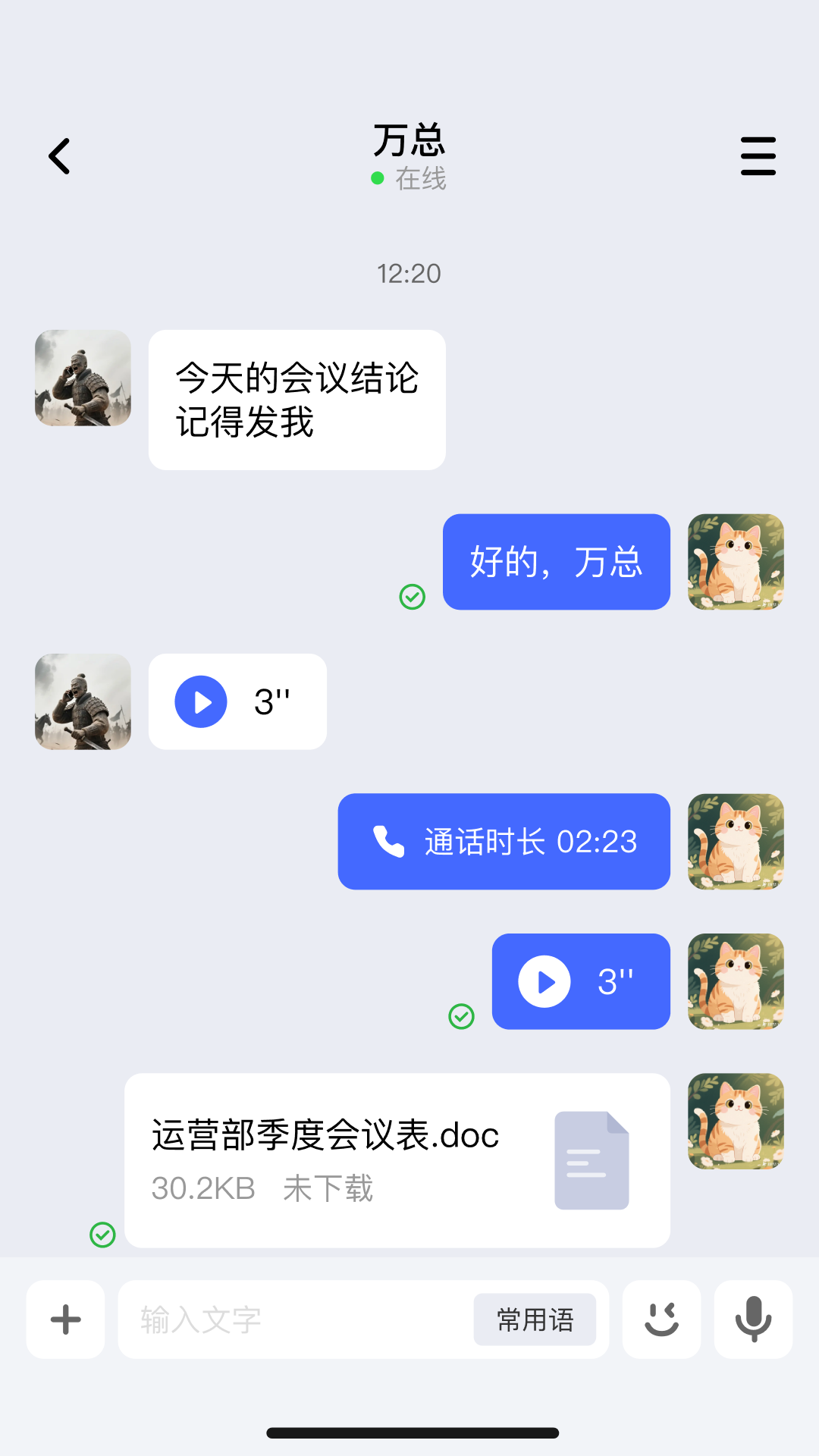Open the emoji picker icon
The width and height of the screenshot is (819, 1456).
(x=661, y=1319)
